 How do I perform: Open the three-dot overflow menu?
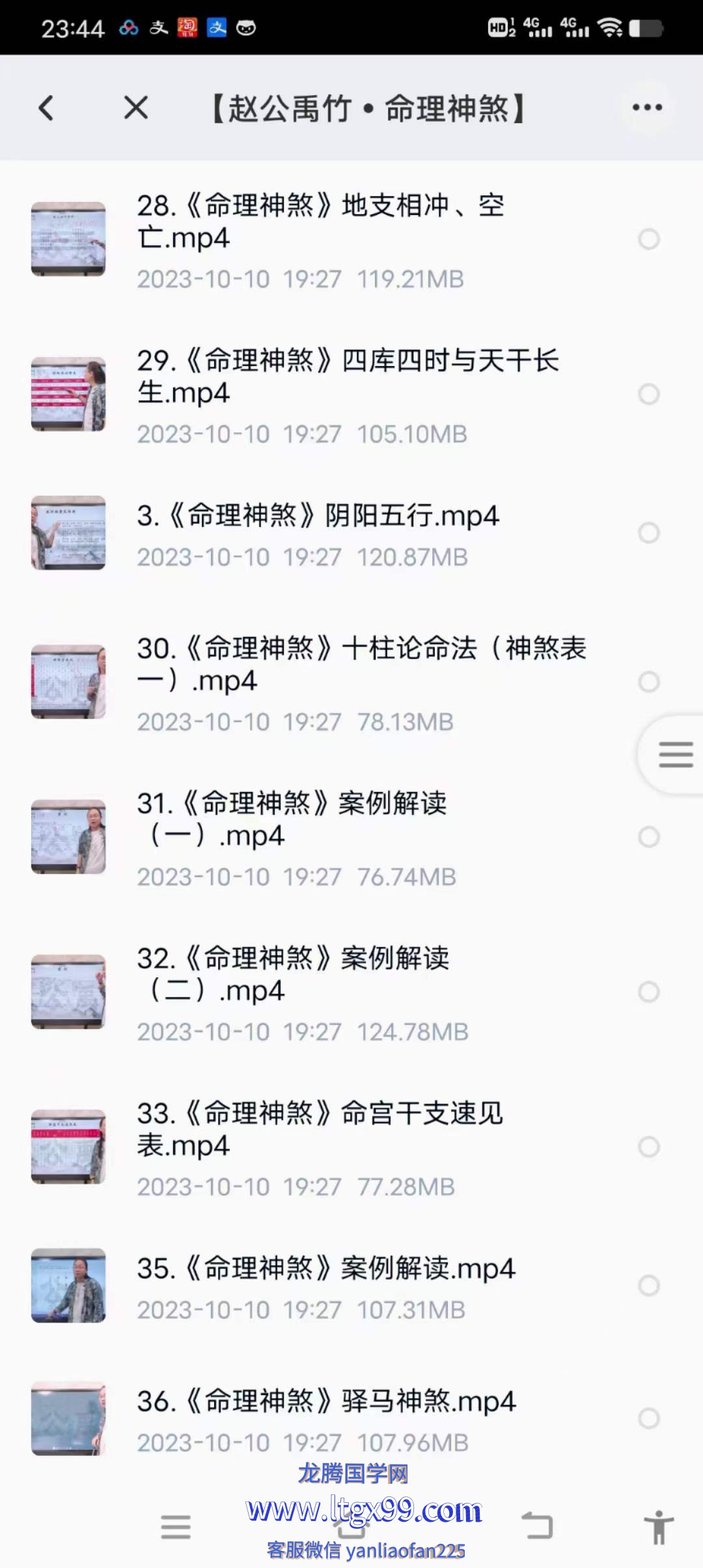647,107
